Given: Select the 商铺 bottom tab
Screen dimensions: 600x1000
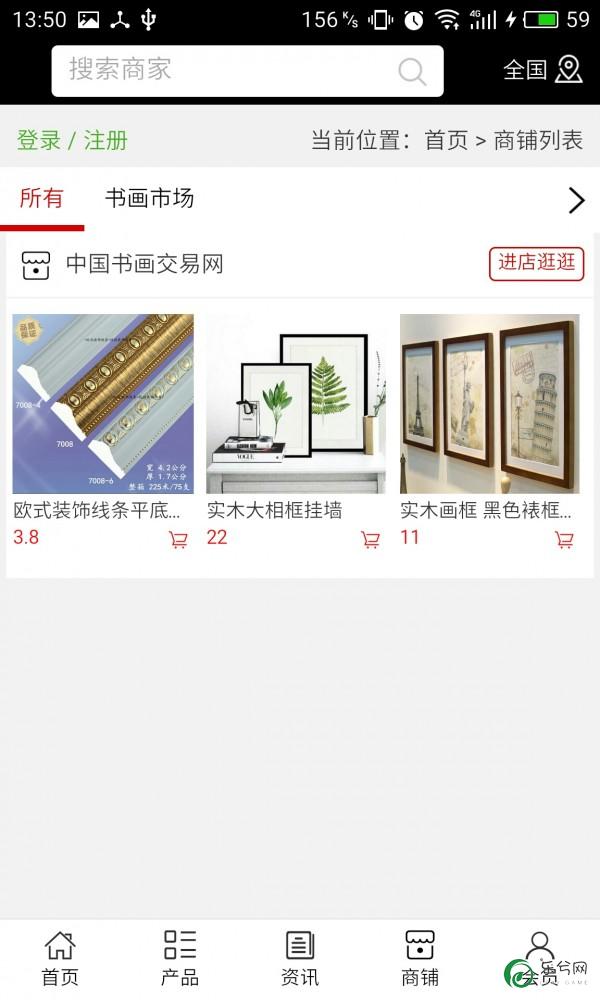Looking at the screenshot, I should [420, 959].
